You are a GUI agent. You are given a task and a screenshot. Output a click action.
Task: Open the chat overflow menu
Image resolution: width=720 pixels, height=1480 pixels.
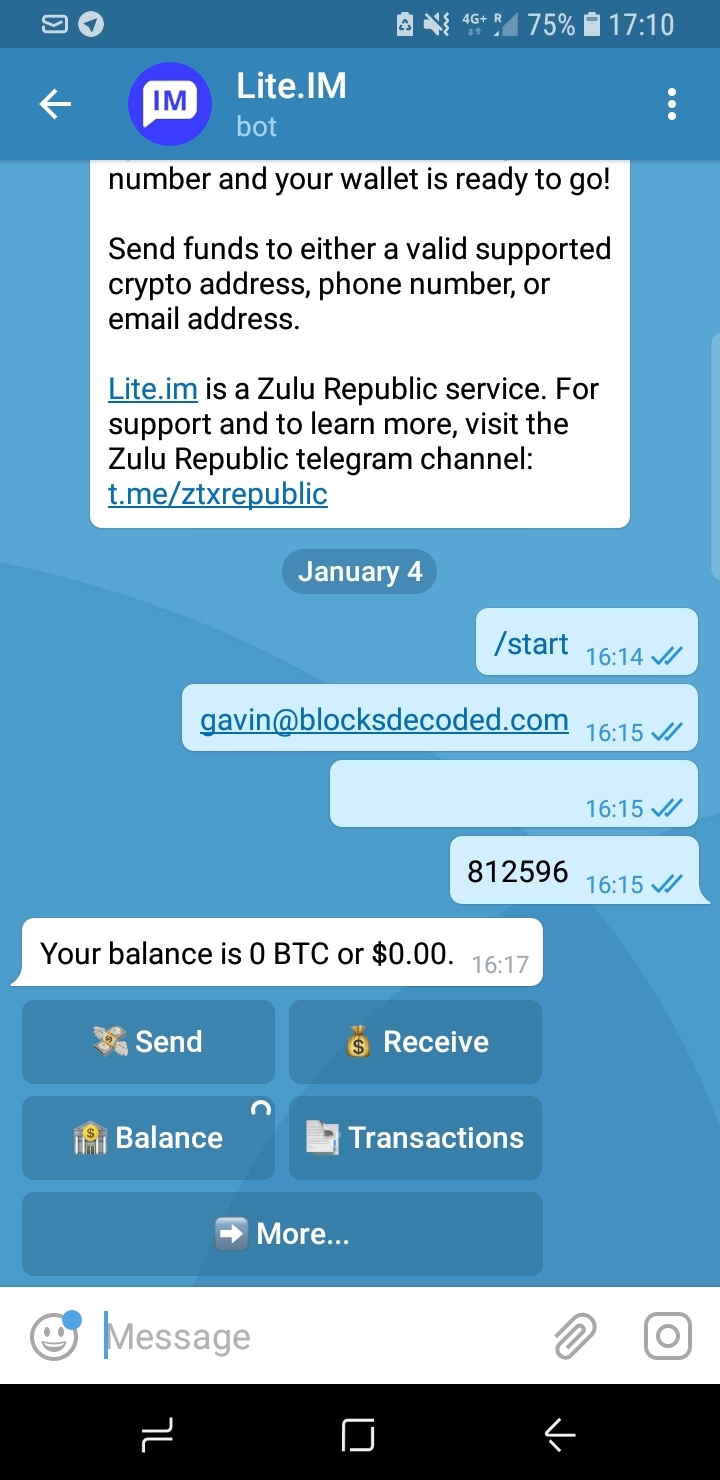tap(671, 104)
